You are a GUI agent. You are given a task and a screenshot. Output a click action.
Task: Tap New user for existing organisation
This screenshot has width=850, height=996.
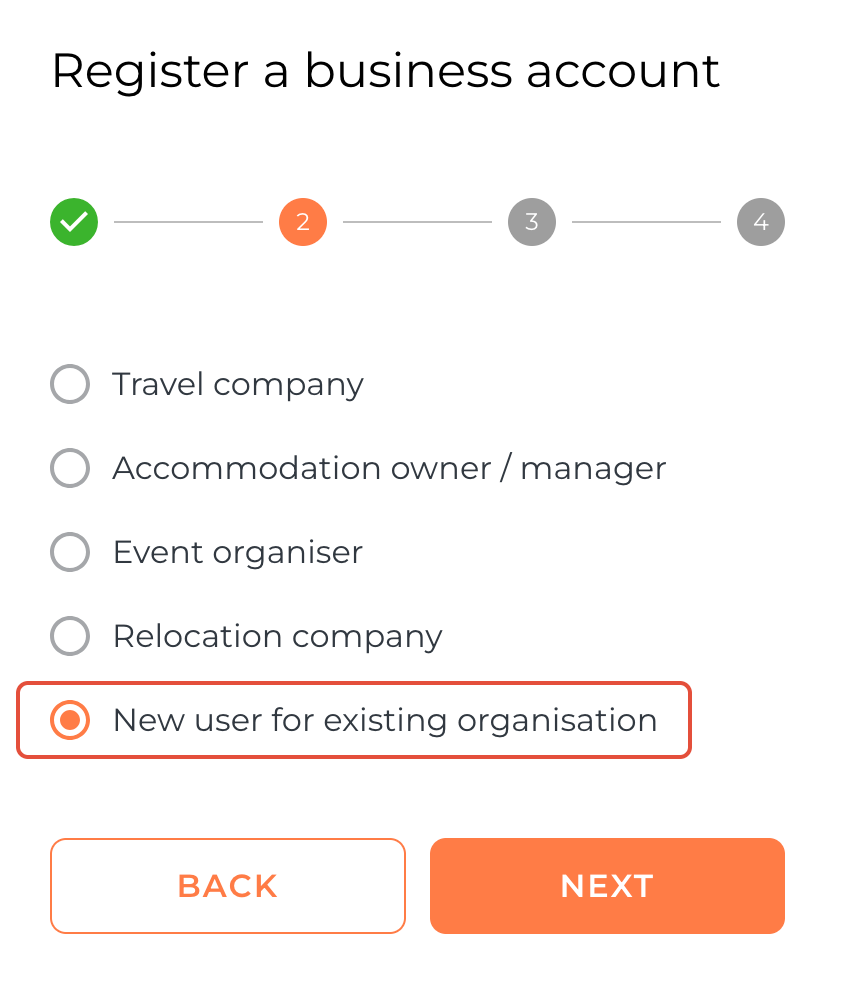coord(70,720)
